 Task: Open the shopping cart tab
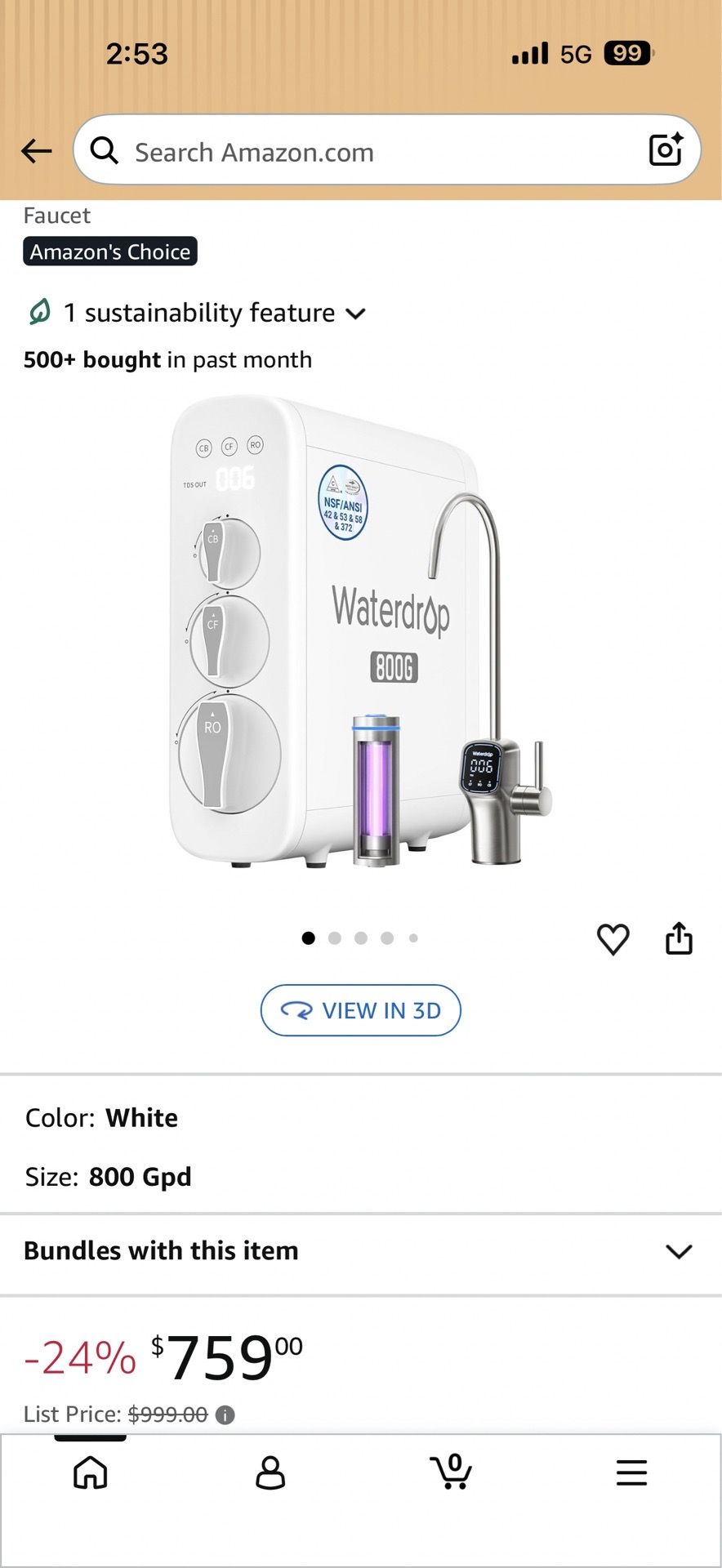(452, 1472)
